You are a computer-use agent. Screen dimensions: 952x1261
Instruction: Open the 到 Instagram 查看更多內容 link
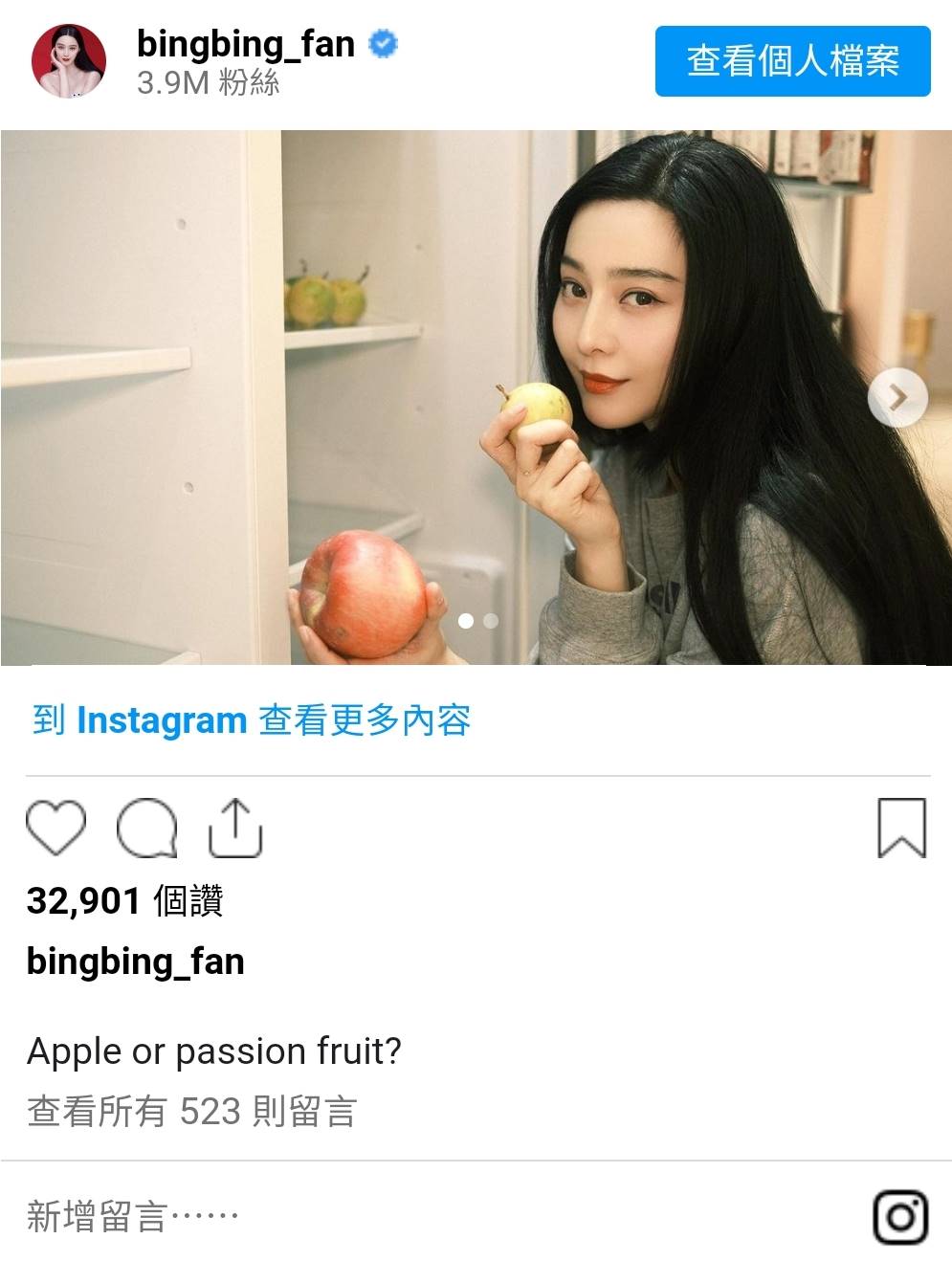tap(252, 720)
